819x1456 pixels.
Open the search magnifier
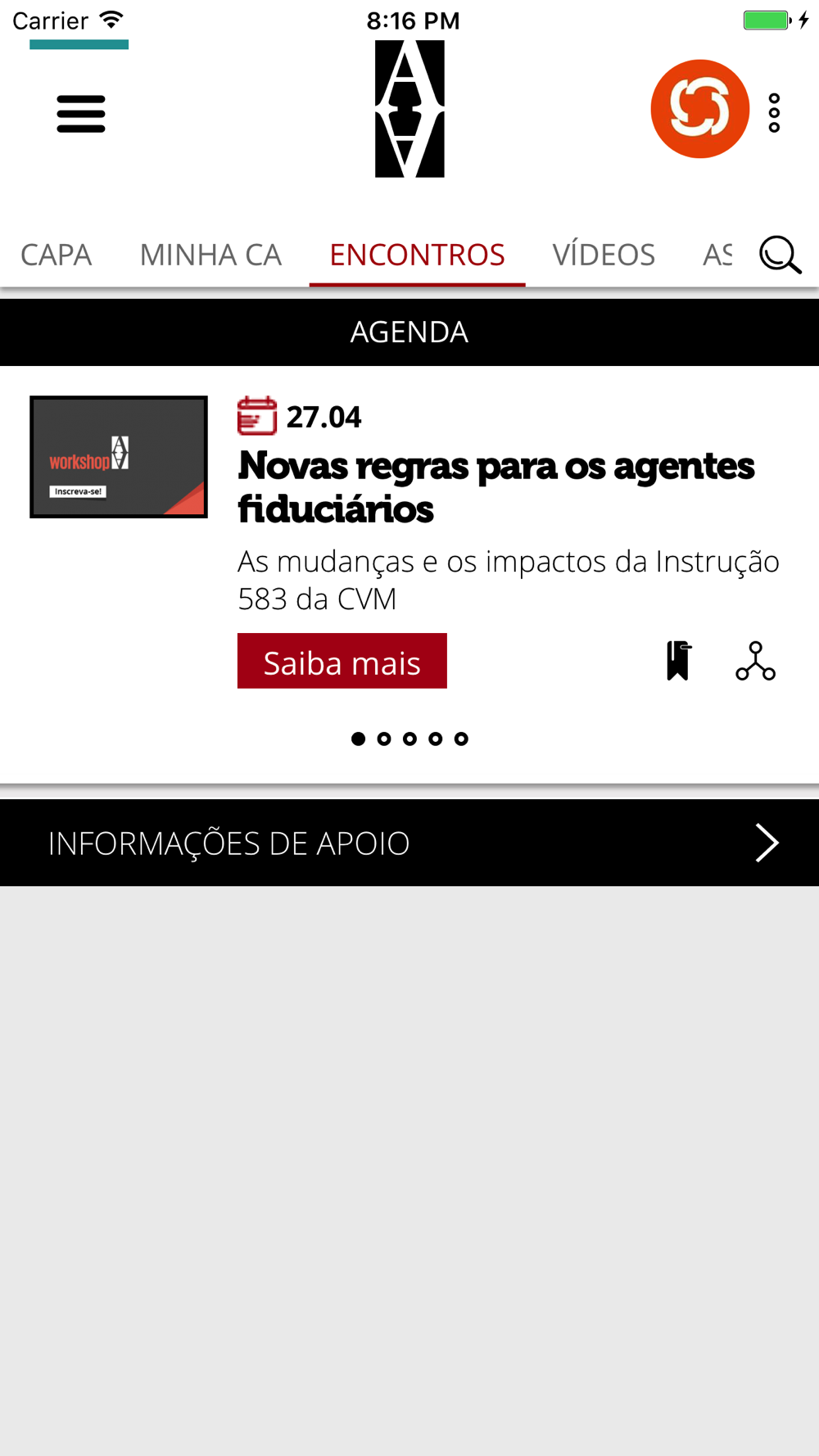779,255
